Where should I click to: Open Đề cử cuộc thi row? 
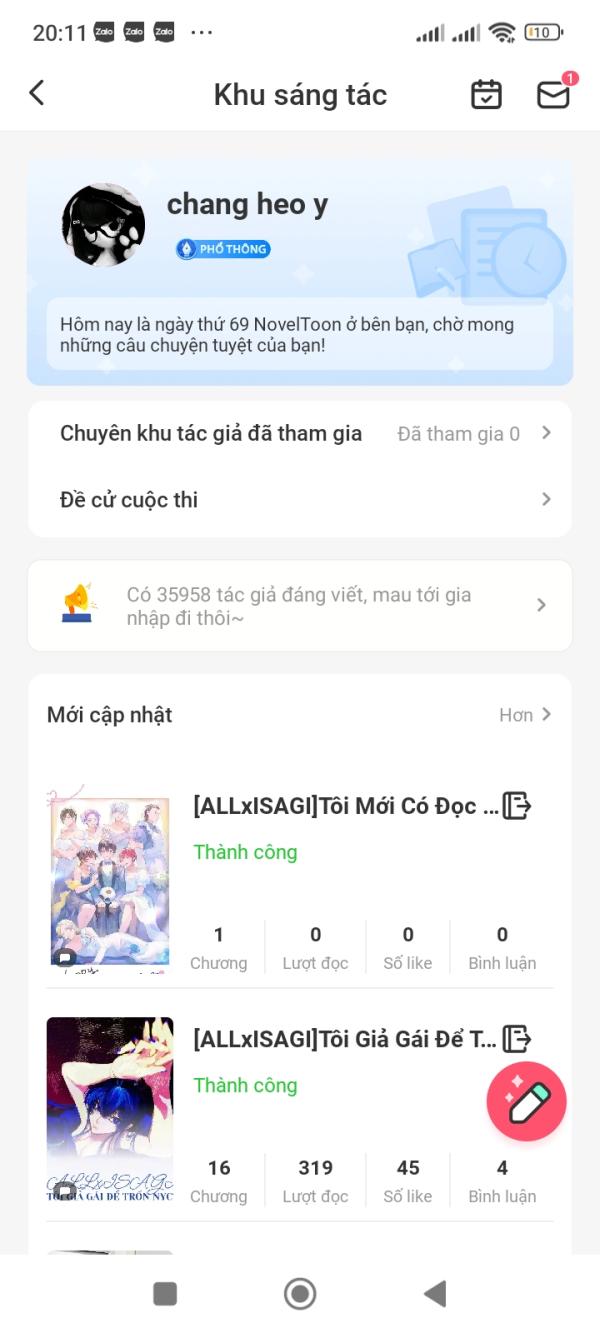300,500
